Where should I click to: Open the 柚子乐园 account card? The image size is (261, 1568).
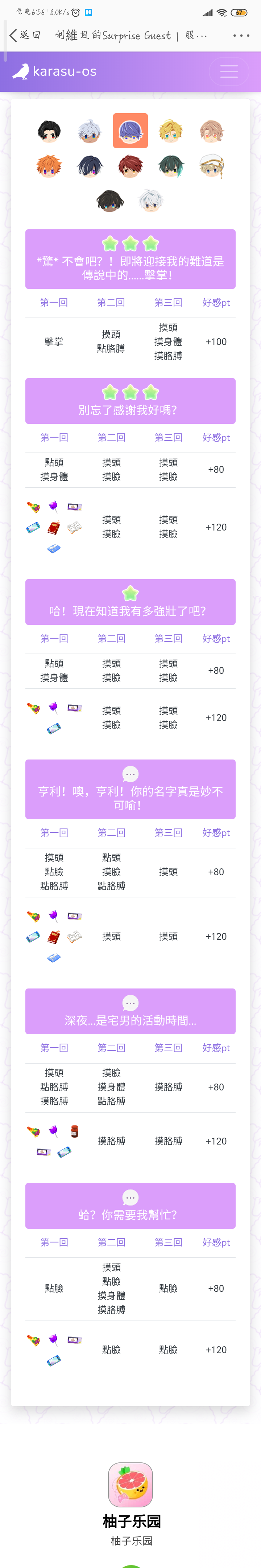[x=131, y=1503]
